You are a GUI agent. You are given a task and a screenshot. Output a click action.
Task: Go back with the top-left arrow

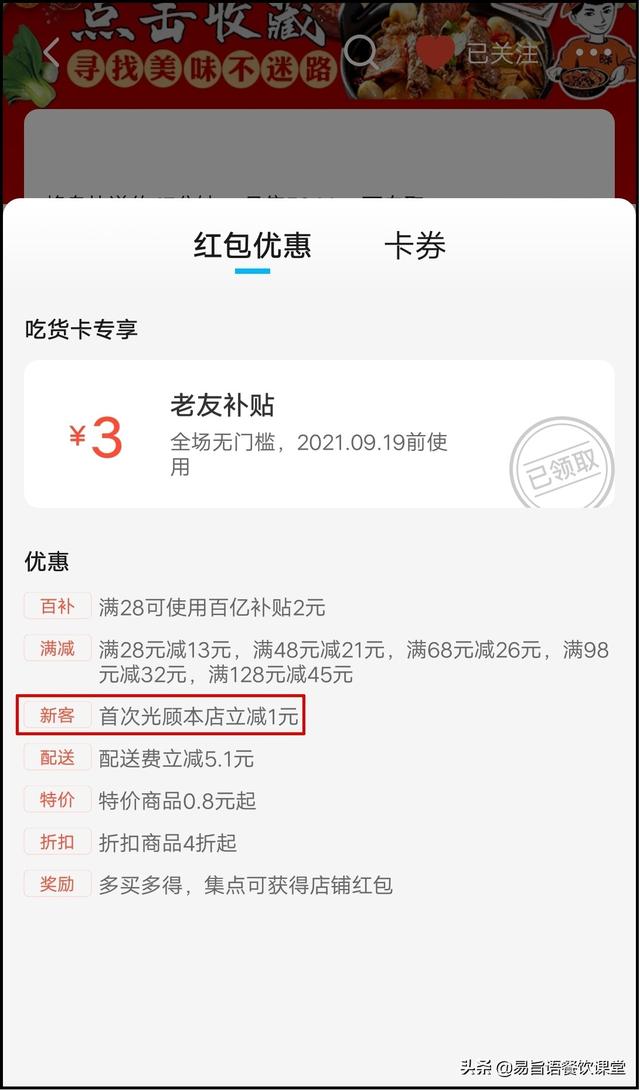tap(52, 55)
